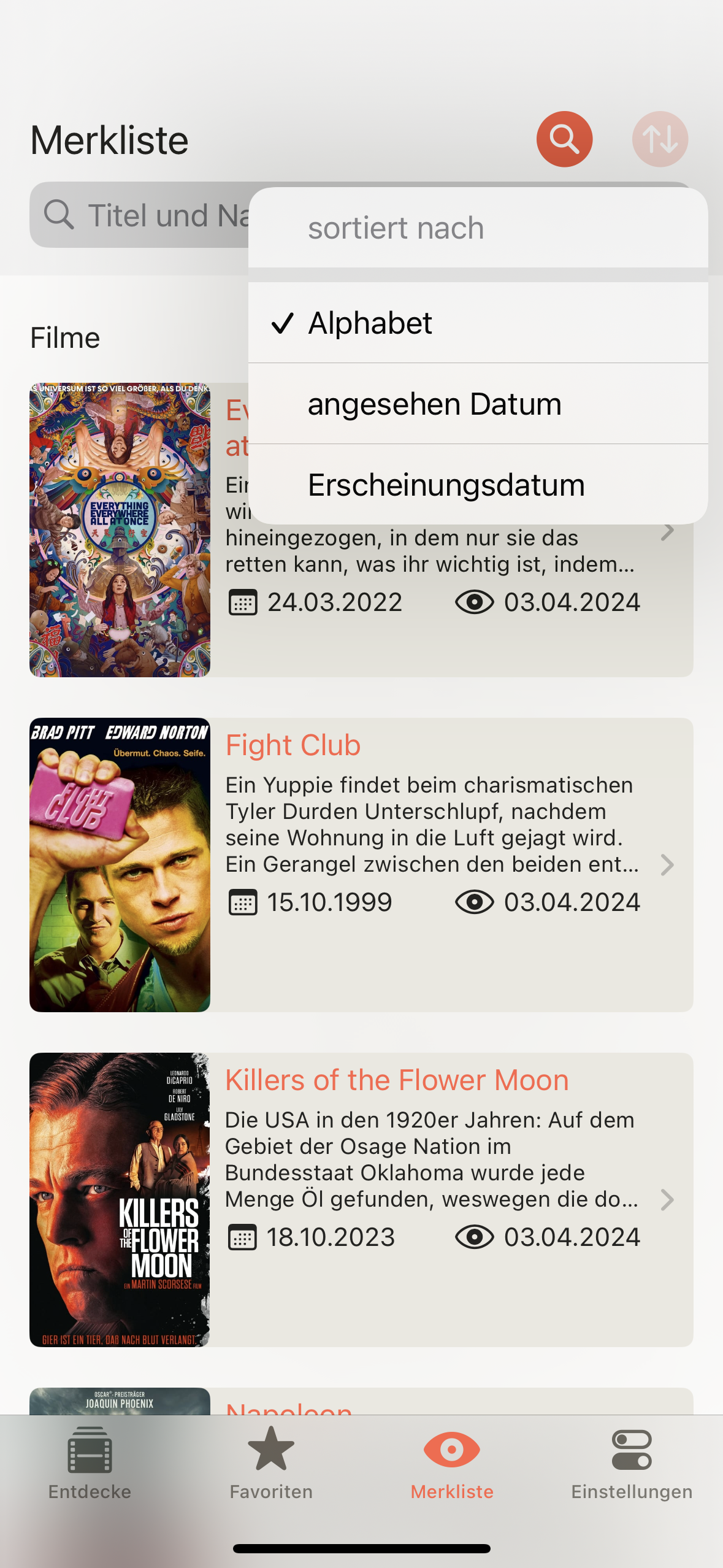This screenshot has height=1568, width=723.
Task: Sort by Erscheinungsdatum
Action: point(478,485)
